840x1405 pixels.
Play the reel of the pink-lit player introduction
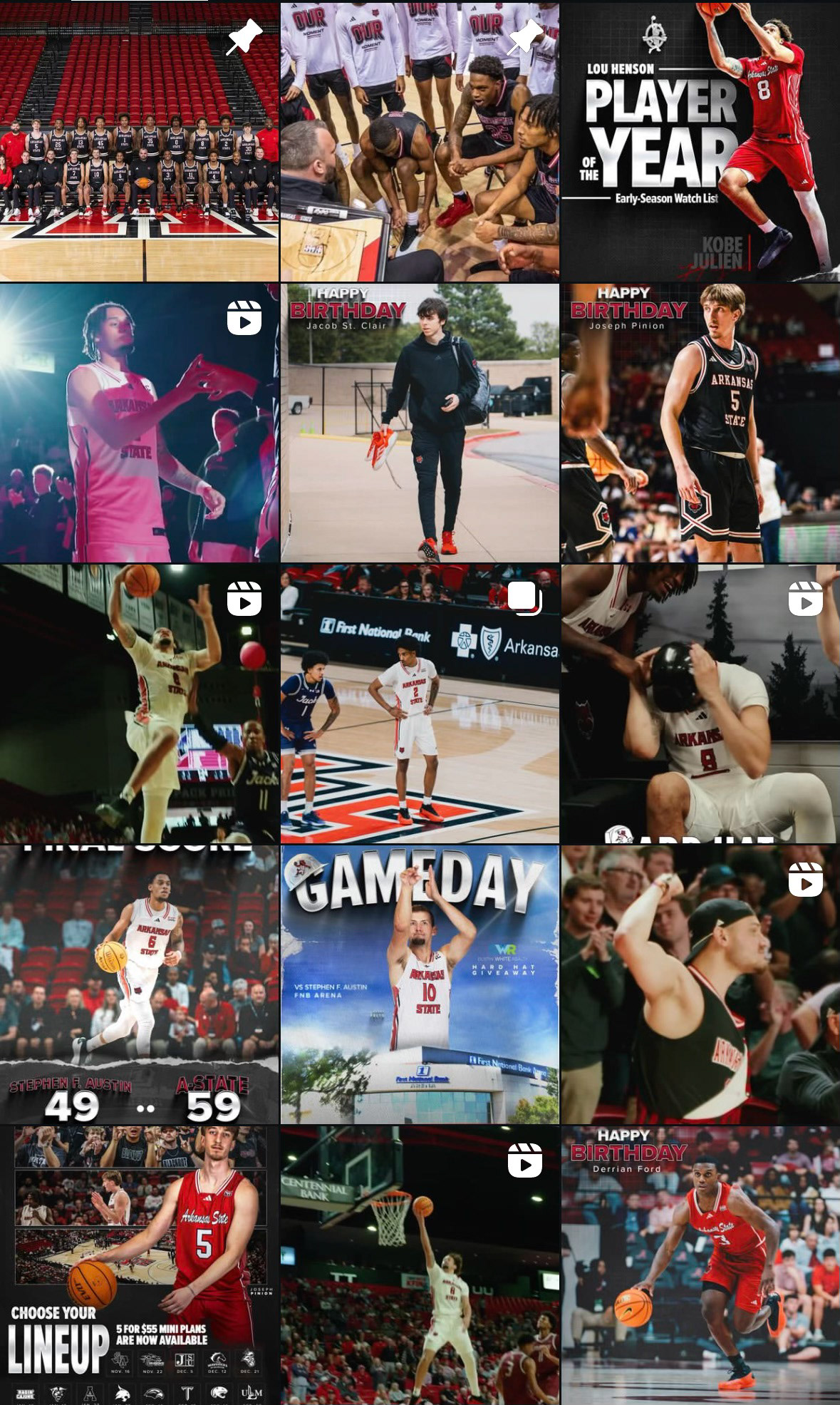(139, 423)
